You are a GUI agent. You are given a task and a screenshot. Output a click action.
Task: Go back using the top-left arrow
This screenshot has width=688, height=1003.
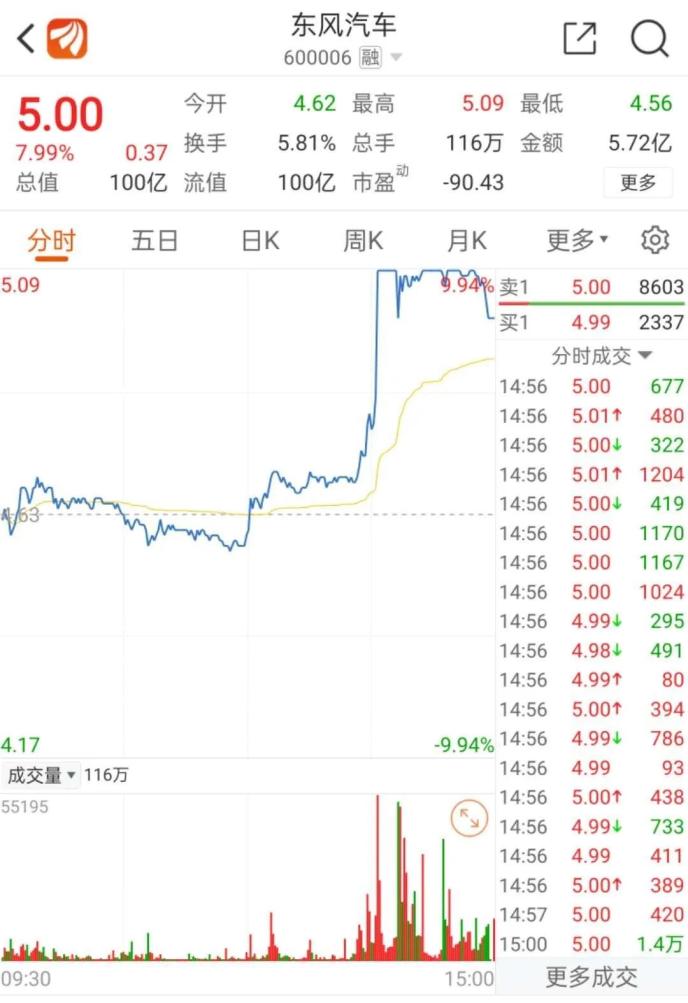tap(27, 39)
